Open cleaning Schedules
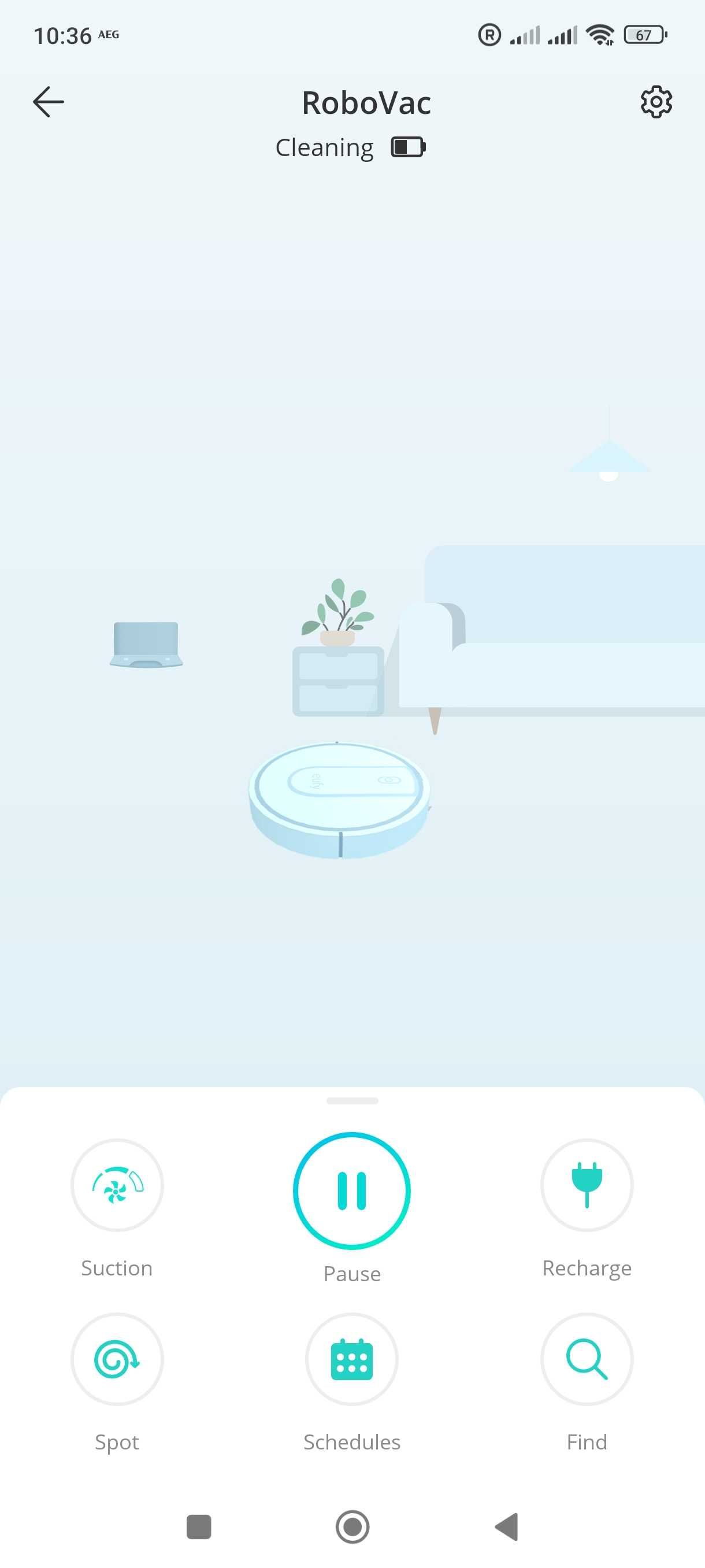The image size is (705, 1568). point(351,1359)
